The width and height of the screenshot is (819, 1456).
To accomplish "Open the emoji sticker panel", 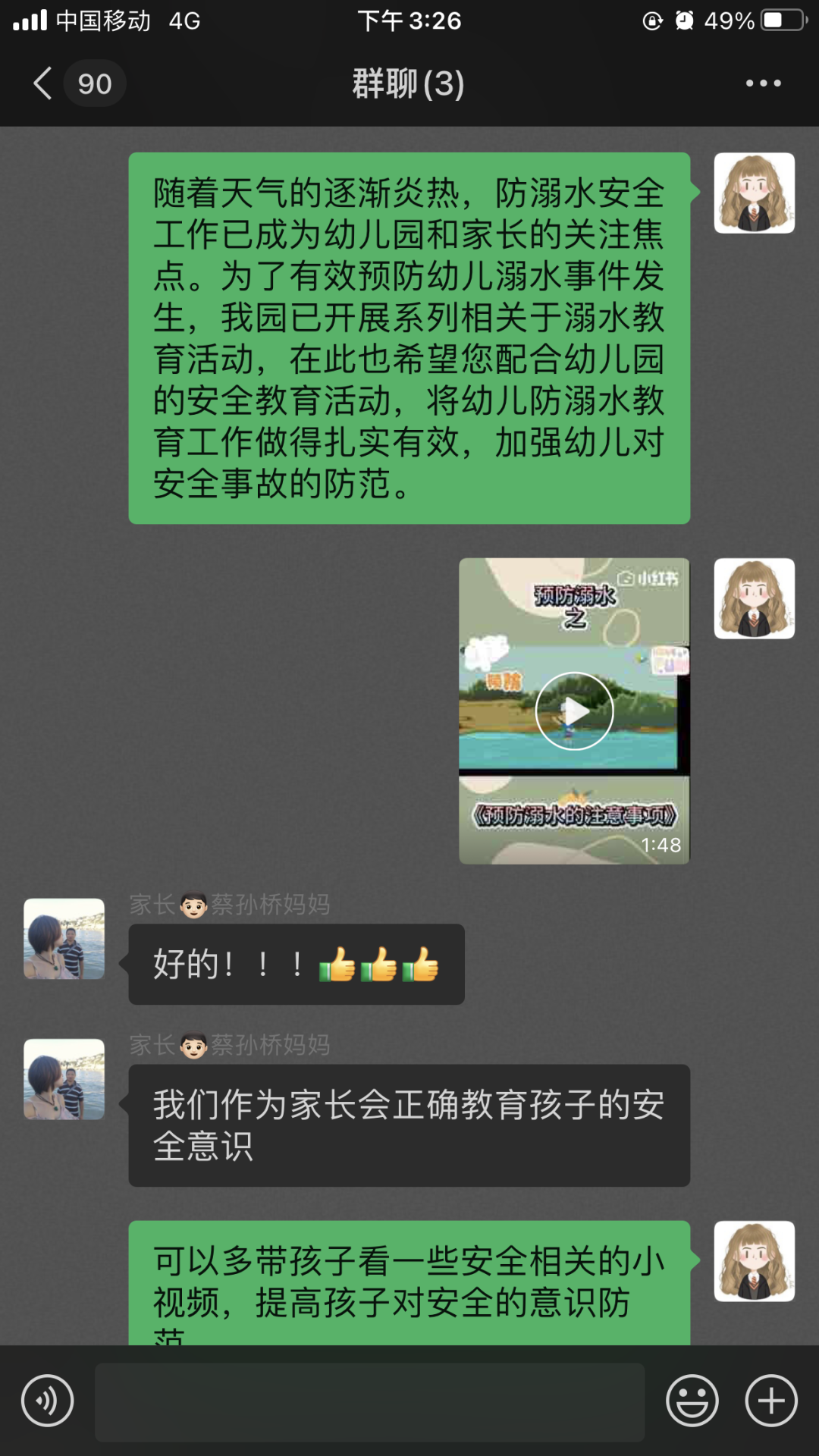I will [692, 1401].
